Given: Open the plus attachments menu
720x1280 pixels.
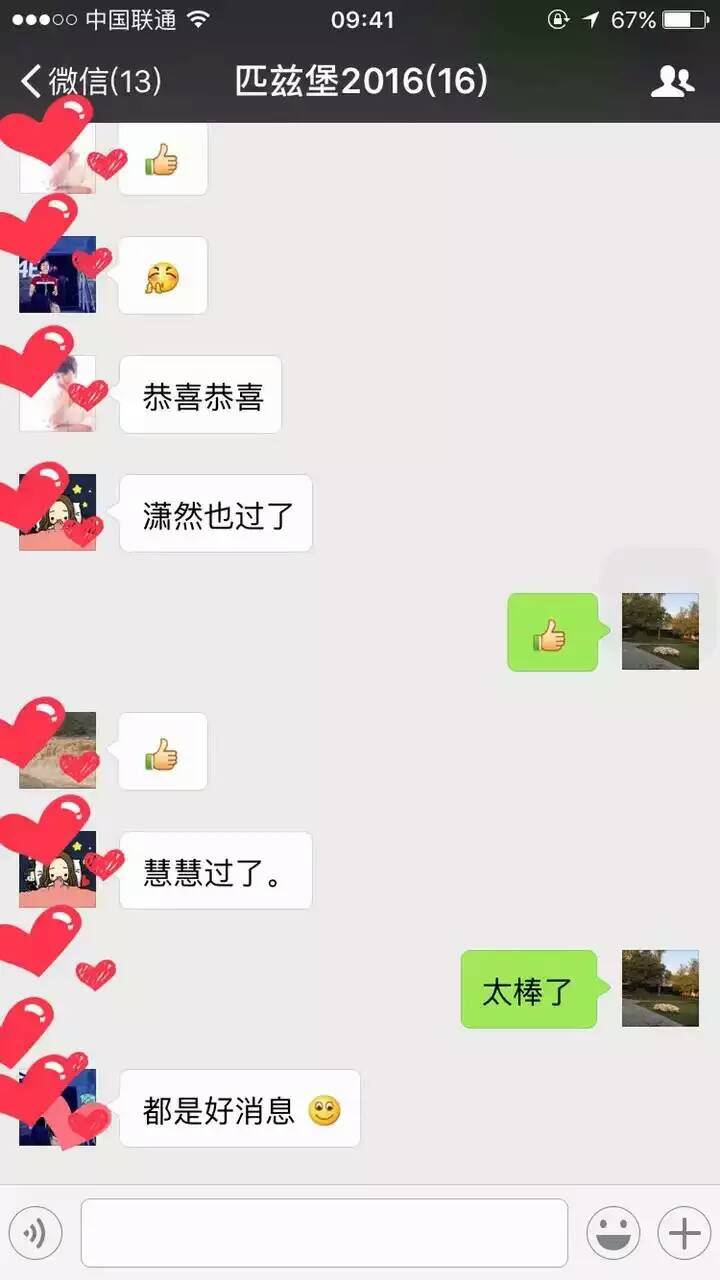Looking at the screenshot, I should (684, 1233).
